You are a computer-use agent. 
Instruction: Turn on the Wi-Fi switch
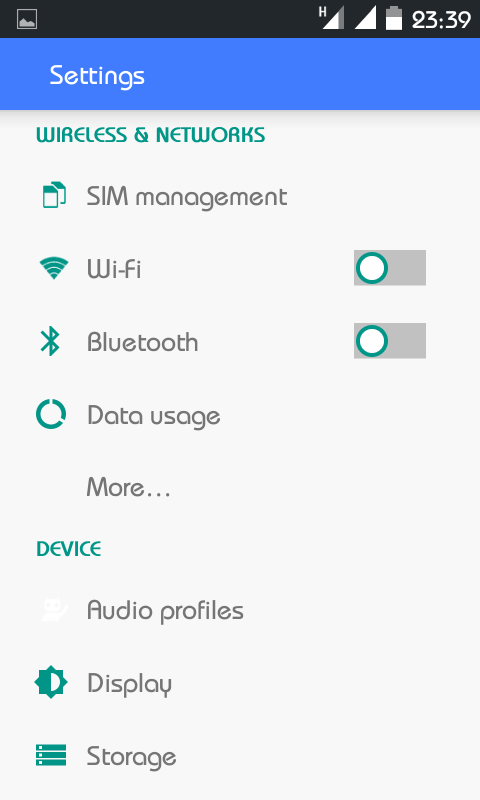(390, 268)
